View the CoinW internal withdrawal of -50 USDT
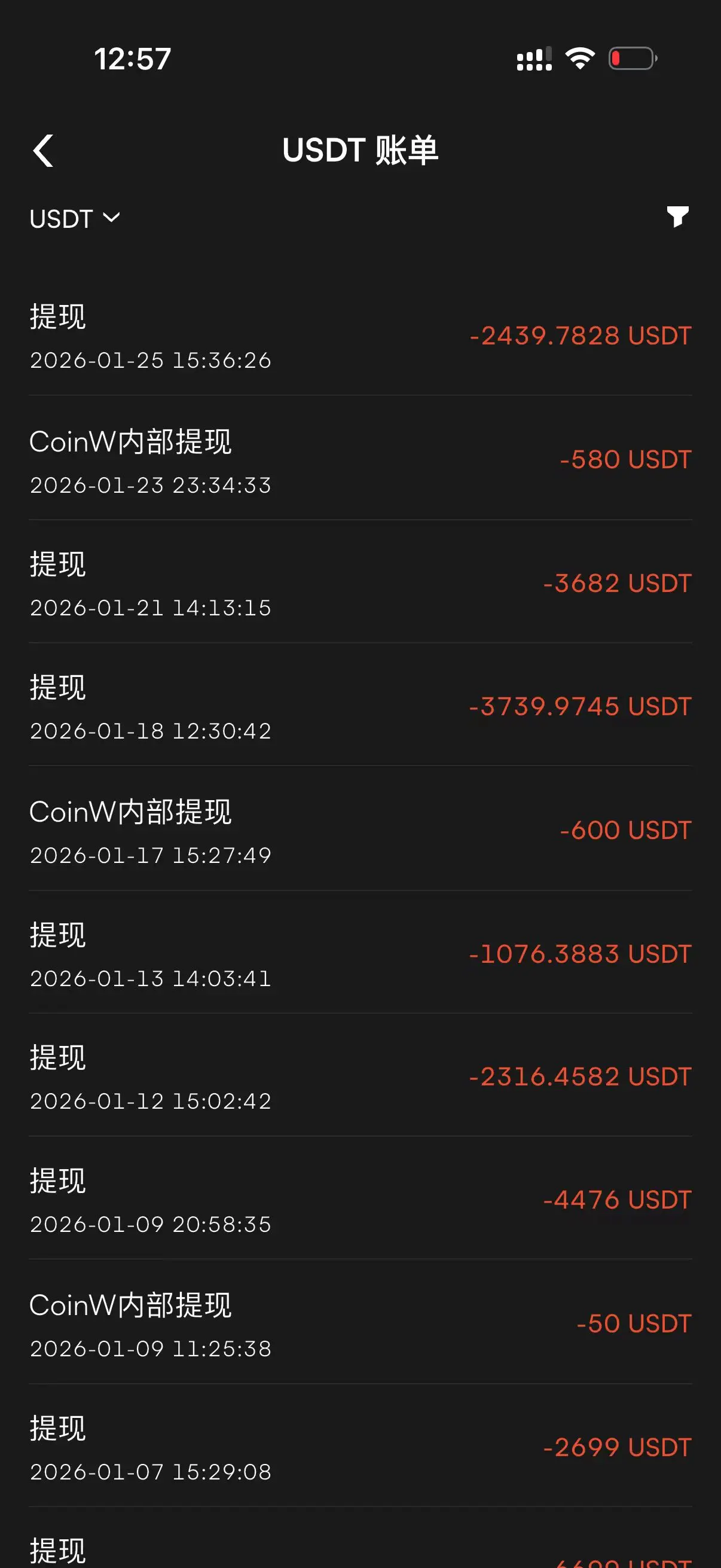Image resolution: width=721 pixels, height=1568 pixels. 360,1324
